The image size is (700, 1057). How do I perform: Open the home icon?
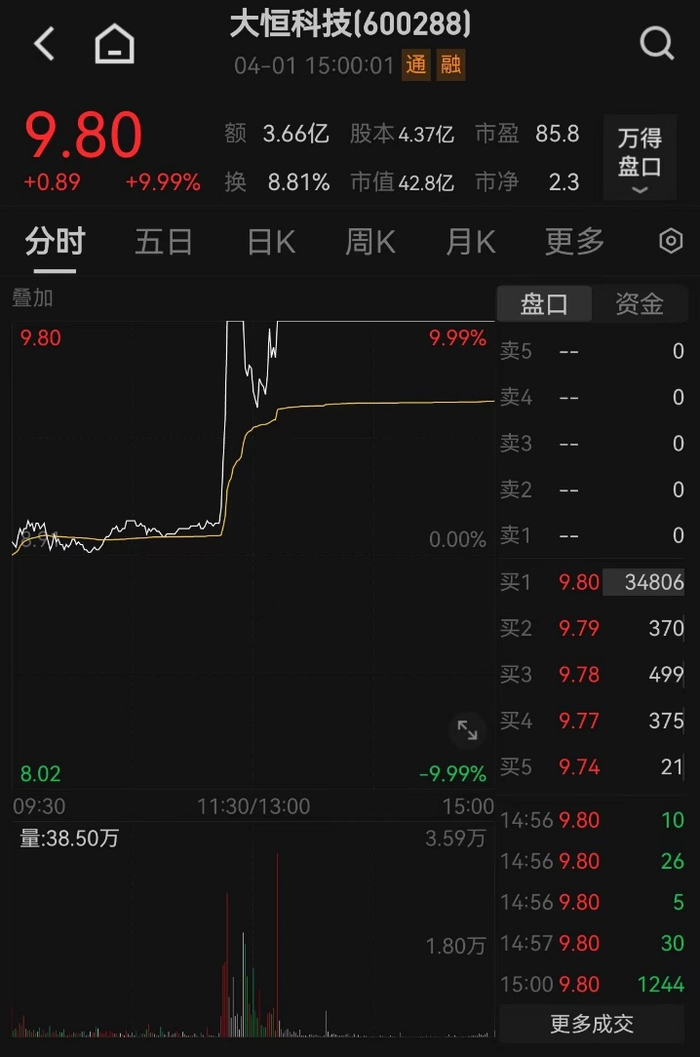[114, 44]
